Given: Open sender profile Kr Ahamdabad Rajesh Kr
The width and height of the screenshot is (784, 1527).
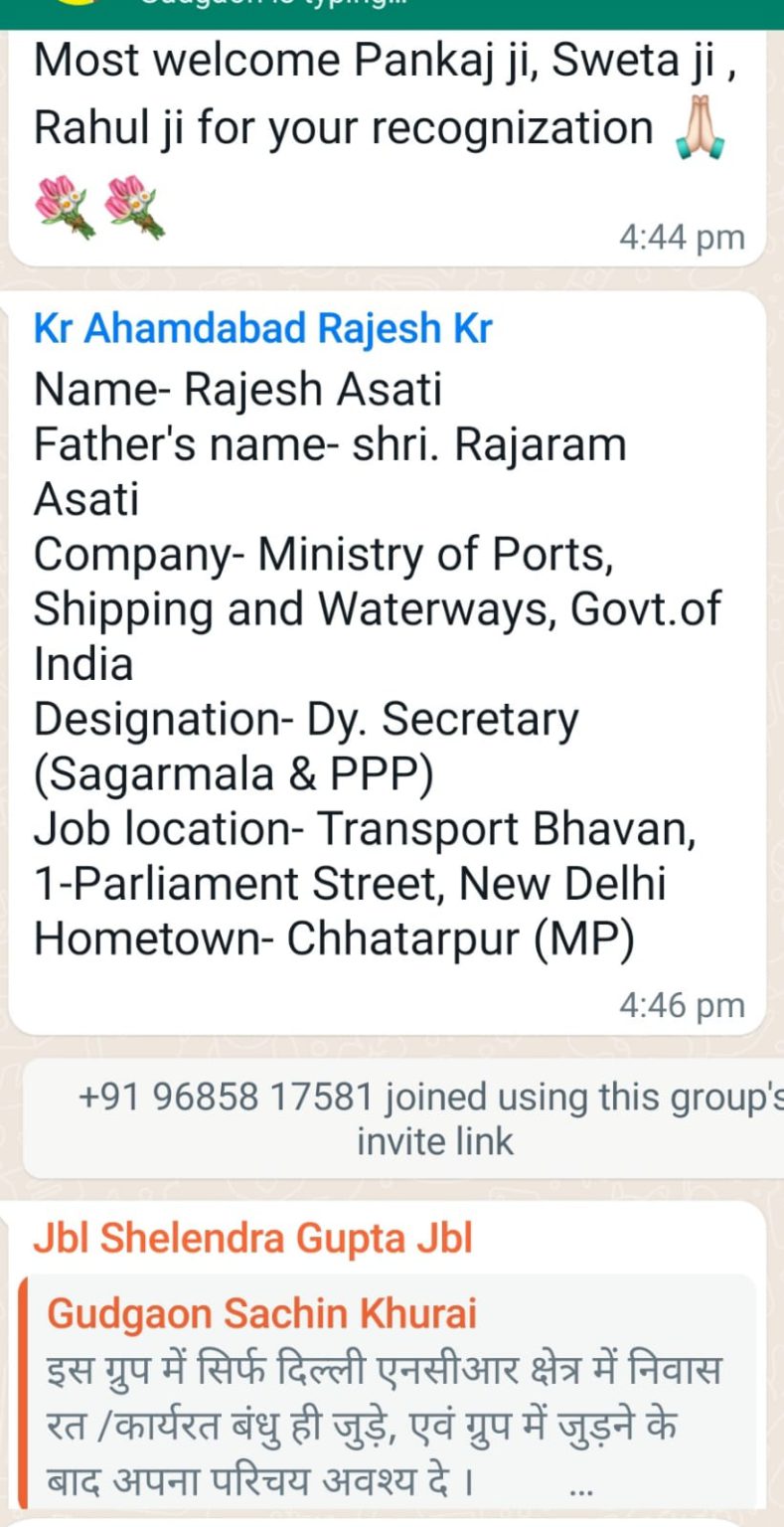Looking at the screenshot, I should [263, 329].
